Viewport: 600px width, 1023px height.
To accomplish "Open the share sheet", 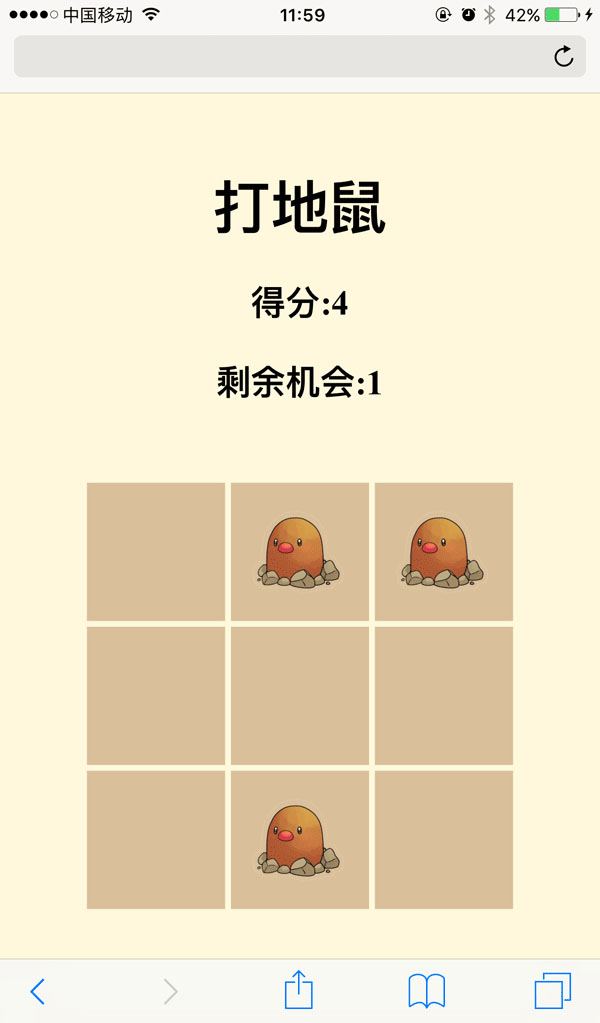I will pos(299,990).
